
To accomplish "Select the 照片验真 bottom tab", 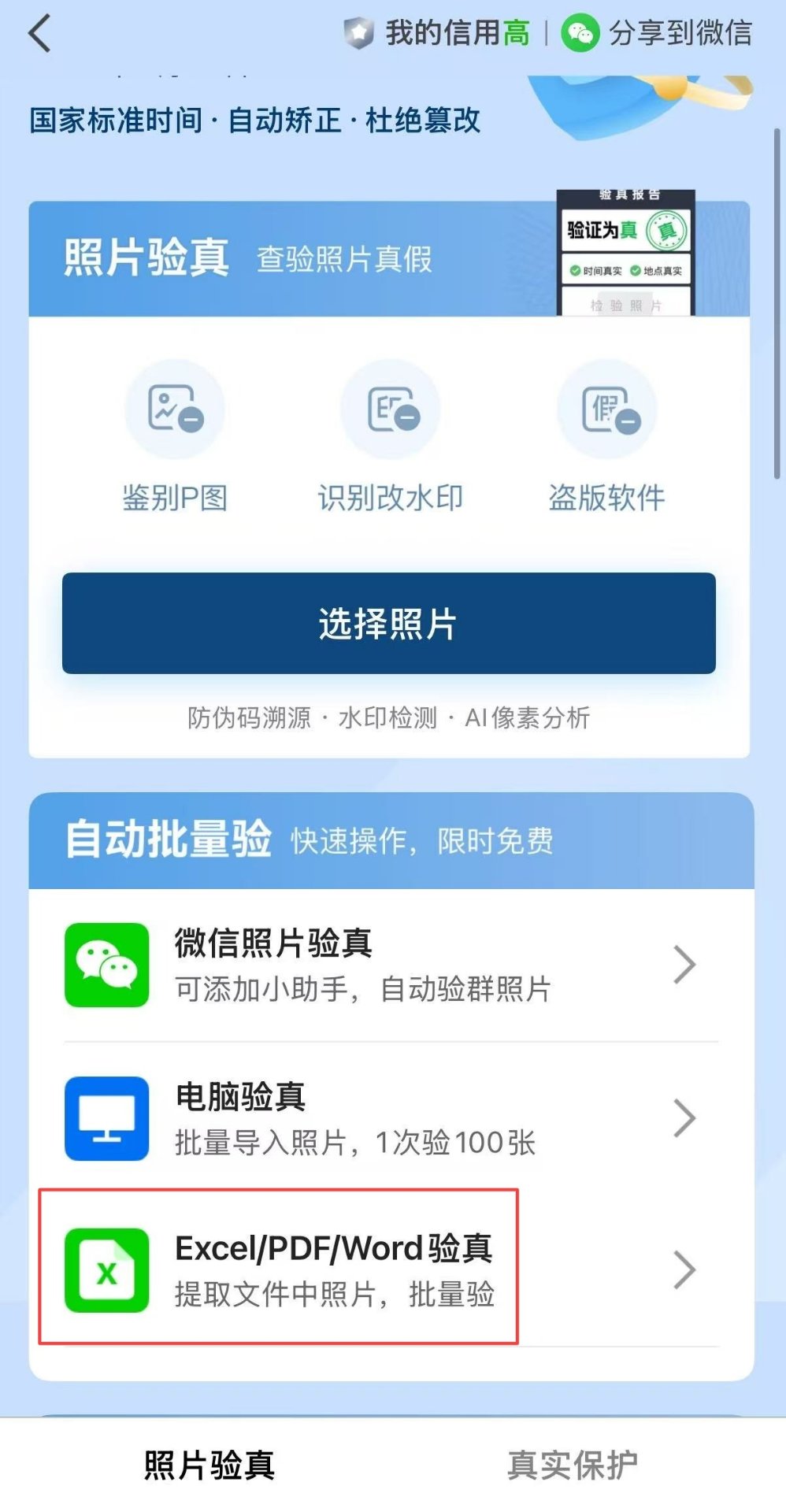I will click(209, 1465).
